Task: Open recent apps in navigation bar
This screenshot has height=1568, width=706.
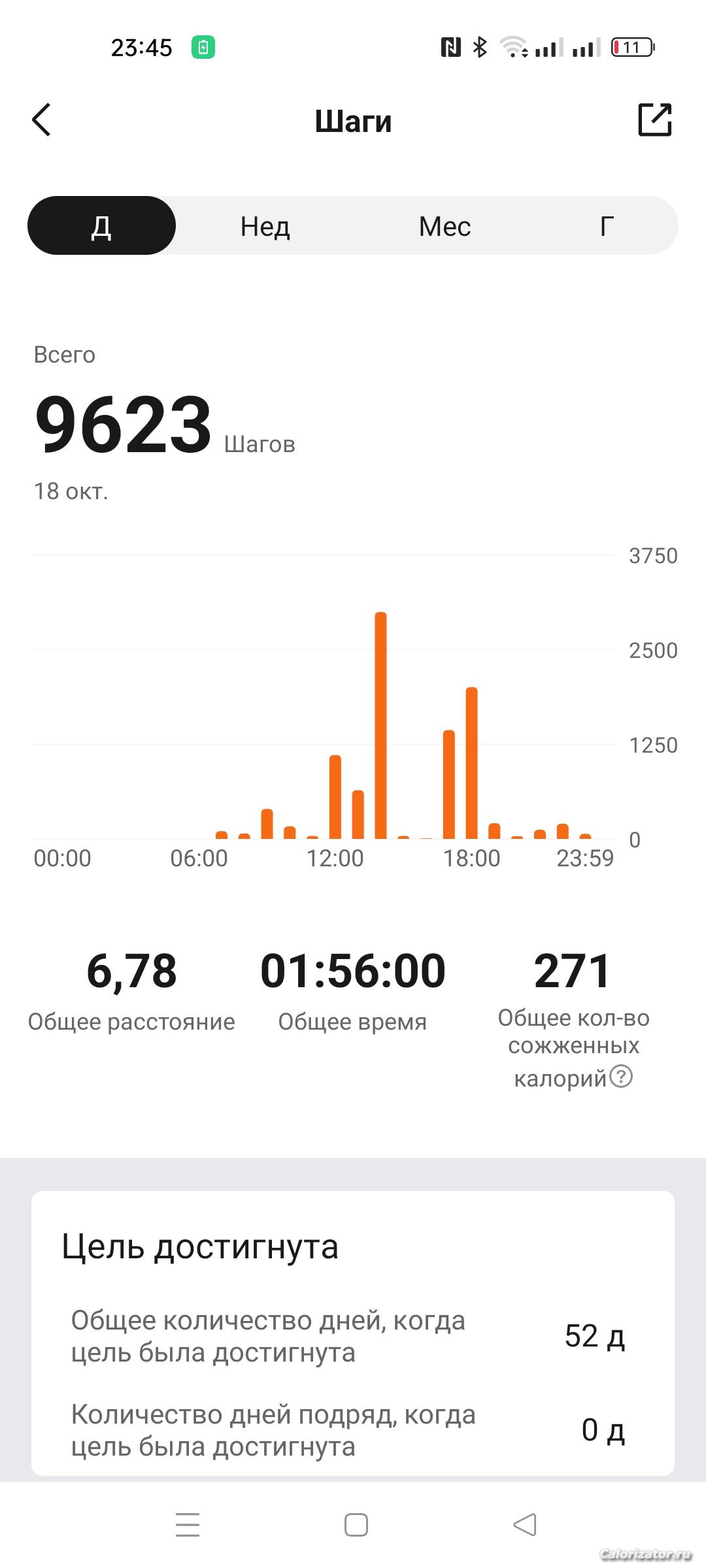Action: point(188,1525)
